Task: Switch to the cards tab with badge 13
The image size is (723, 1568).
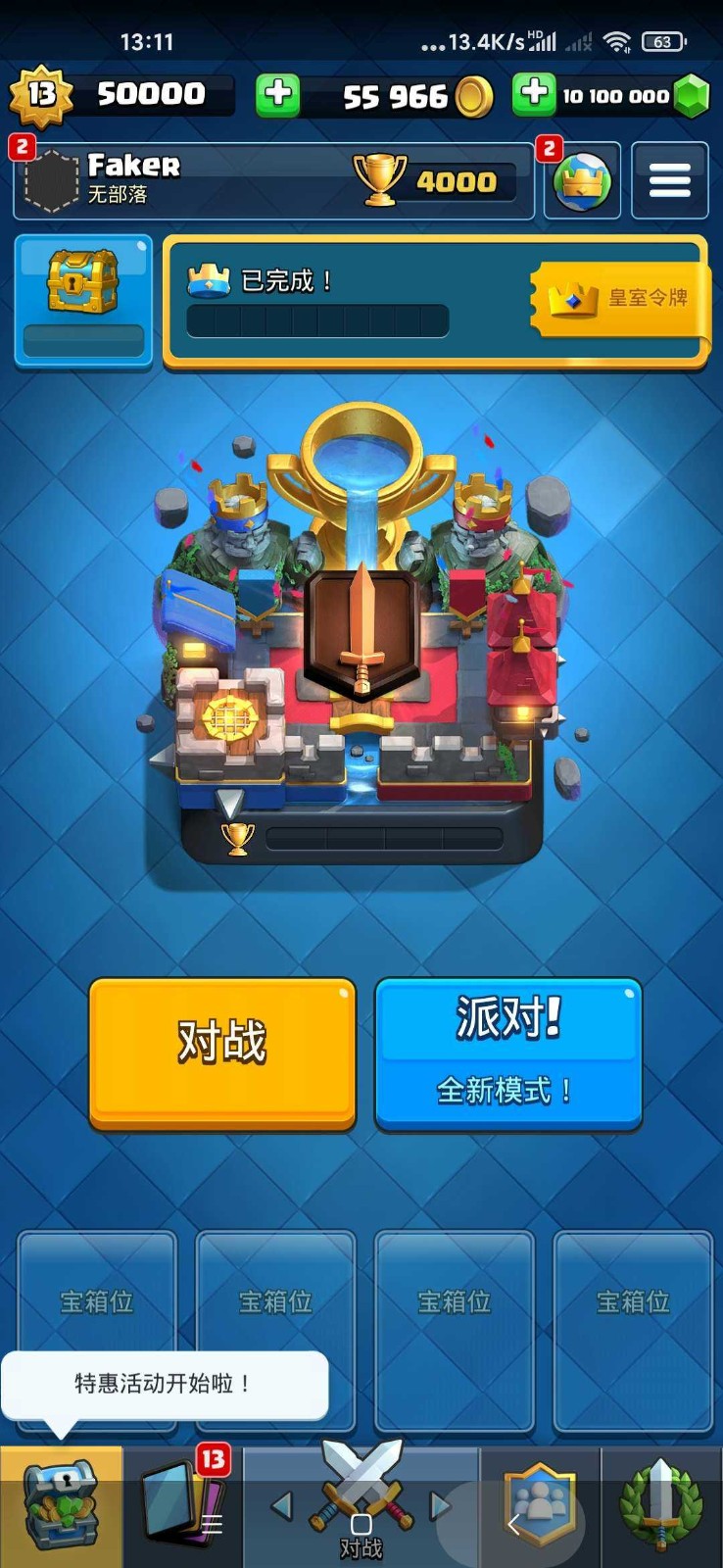Action: pos(183,1504)
